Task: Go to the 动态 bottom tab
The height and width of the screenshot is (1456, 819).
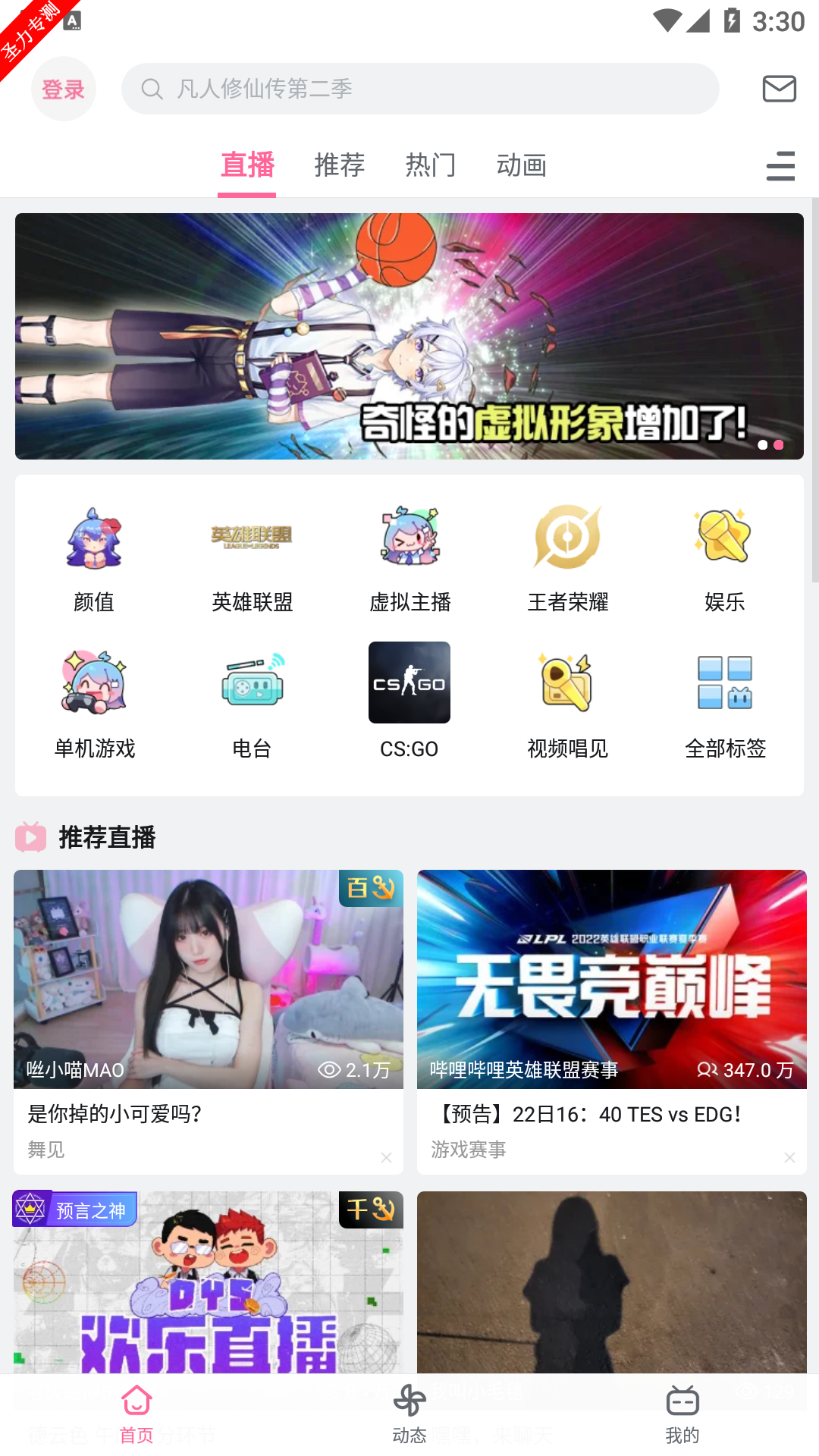Action: point(409,1414)
